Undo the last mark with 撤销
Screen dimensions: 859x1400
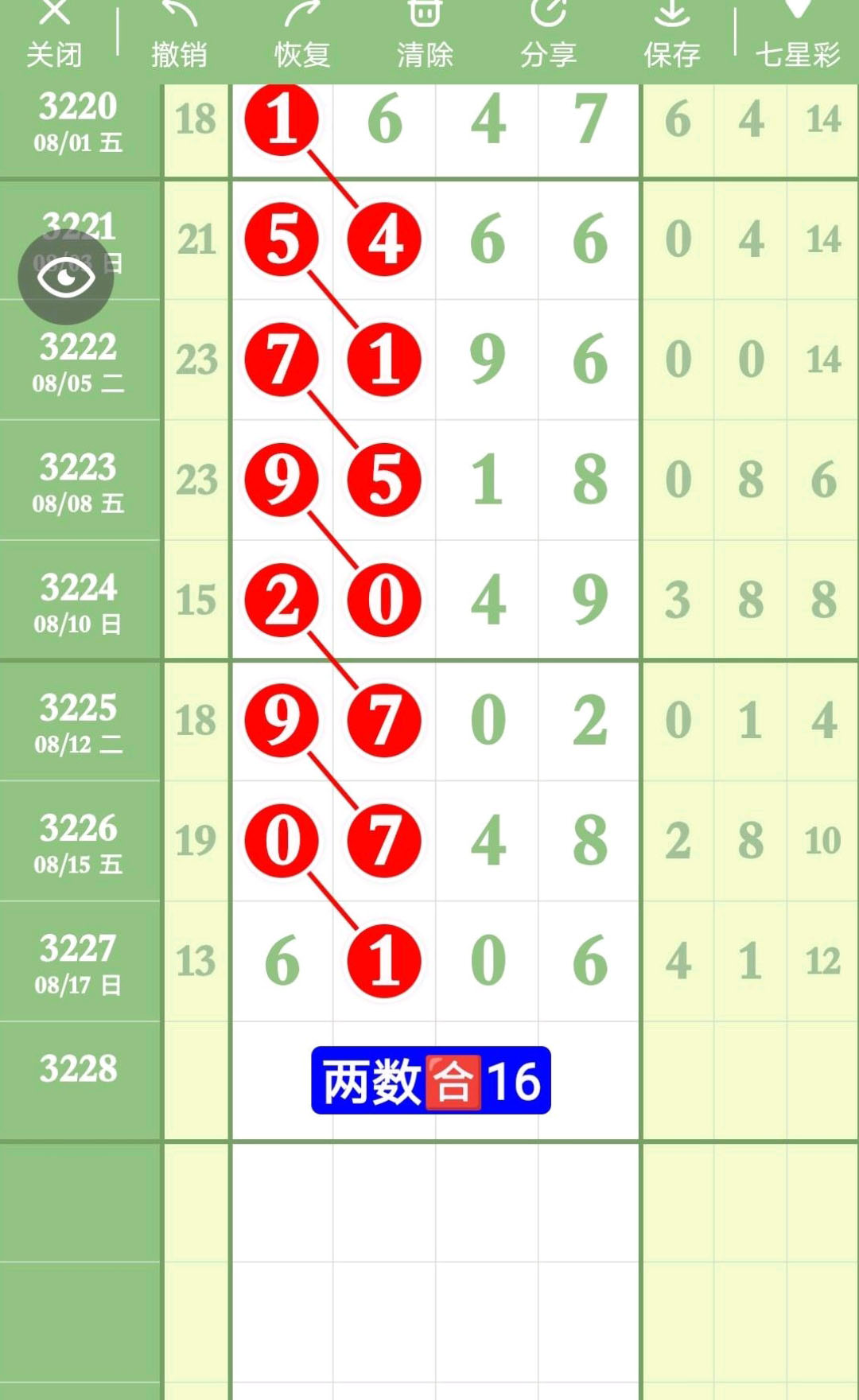coord(179,36)
